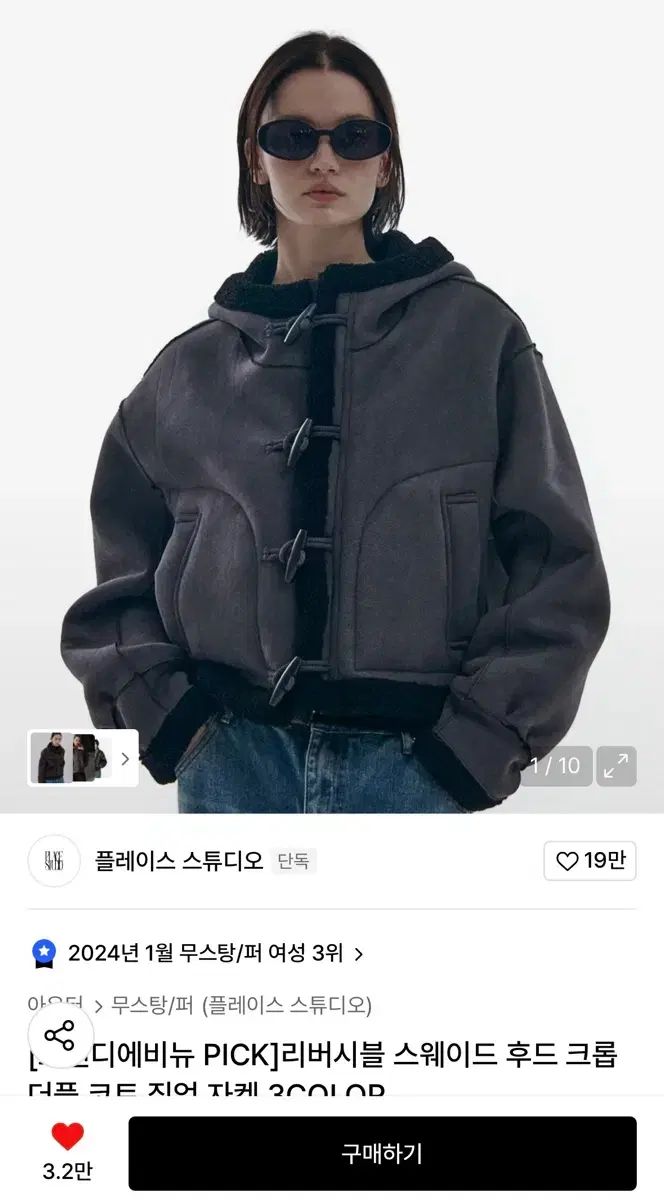
Task: Open the 플레이스 스튜디오 brand page
Action: (x=179, y=860)
